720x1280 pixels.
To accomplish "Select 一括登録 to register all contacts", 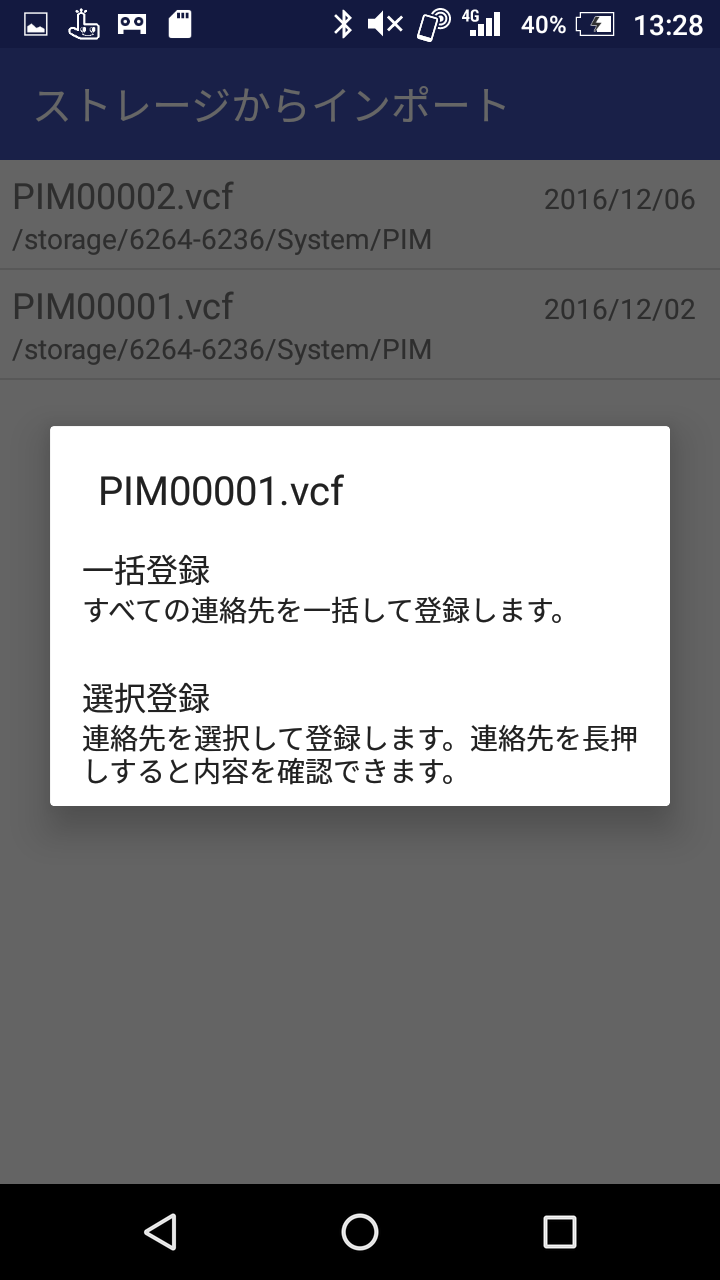I will tap(360, 590).
